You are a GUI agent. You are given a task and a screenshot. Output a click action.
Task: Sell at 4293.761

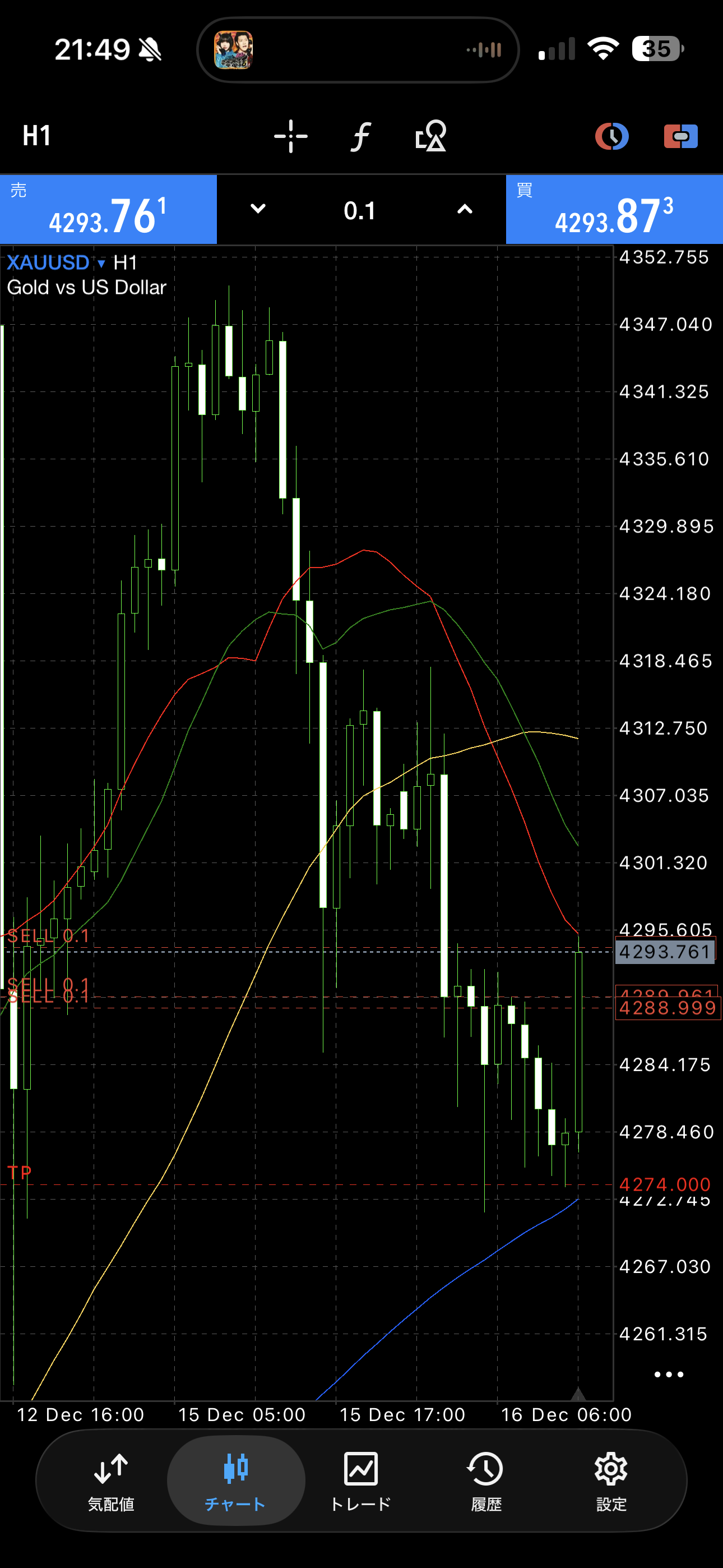pyautogui.click(x=108, y=210)
